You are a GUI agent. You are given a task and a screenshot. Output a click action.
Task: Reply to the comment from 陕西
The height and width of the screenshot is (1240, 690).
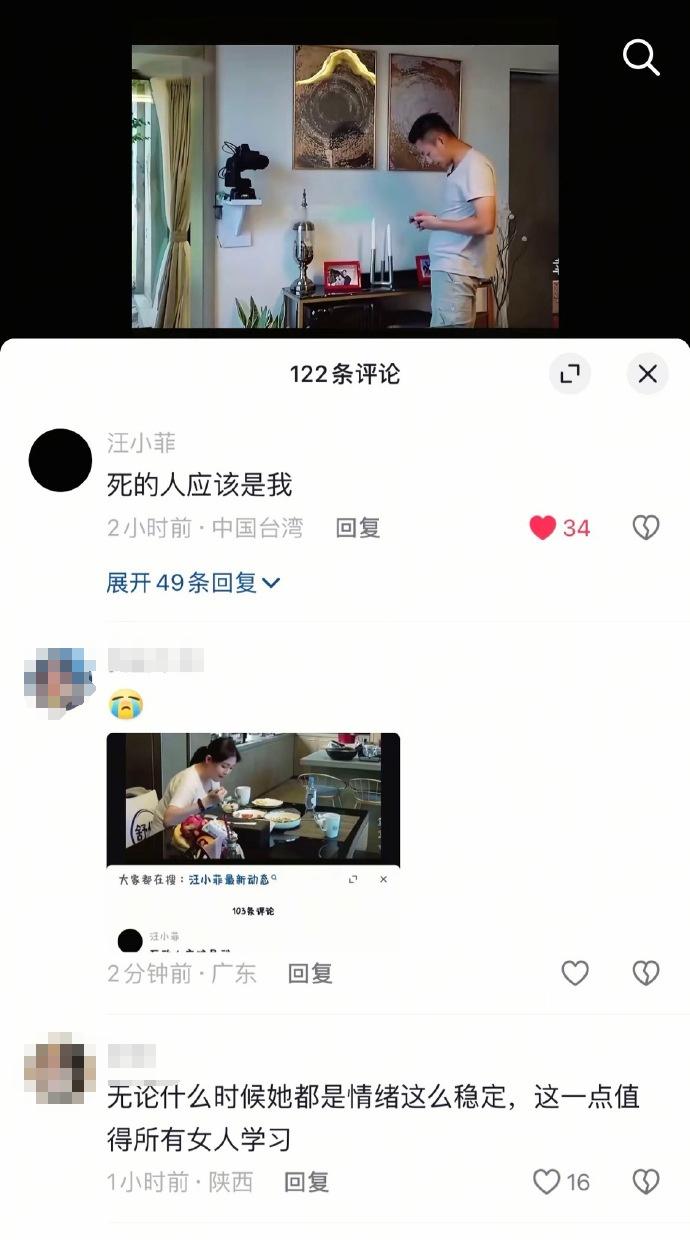[x=306, y=1182]
